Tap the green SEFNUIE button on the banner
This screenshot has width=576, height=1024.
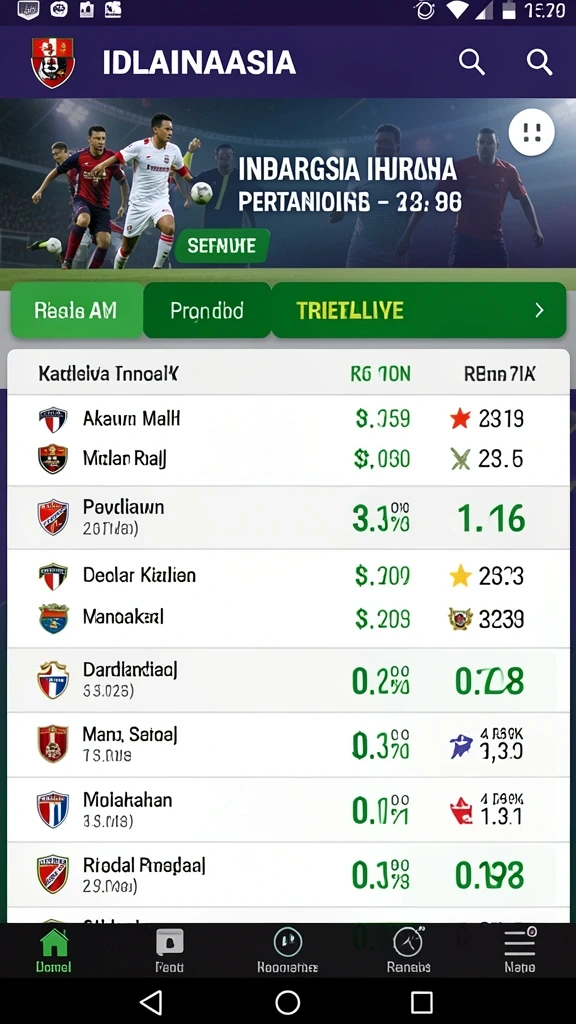pyautogui.click(x=223, y=246)
